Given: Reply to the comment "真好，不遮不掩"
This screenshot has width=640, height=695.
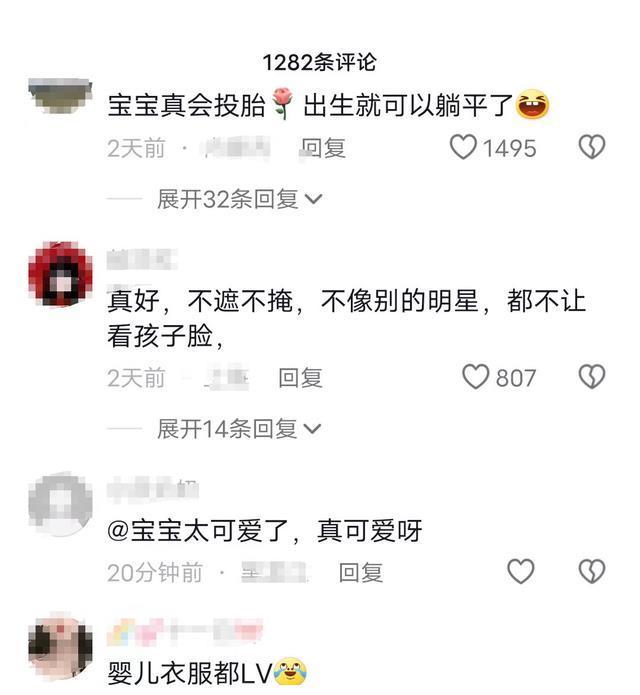Looking at the screenshot, I should tap(300, 377).
